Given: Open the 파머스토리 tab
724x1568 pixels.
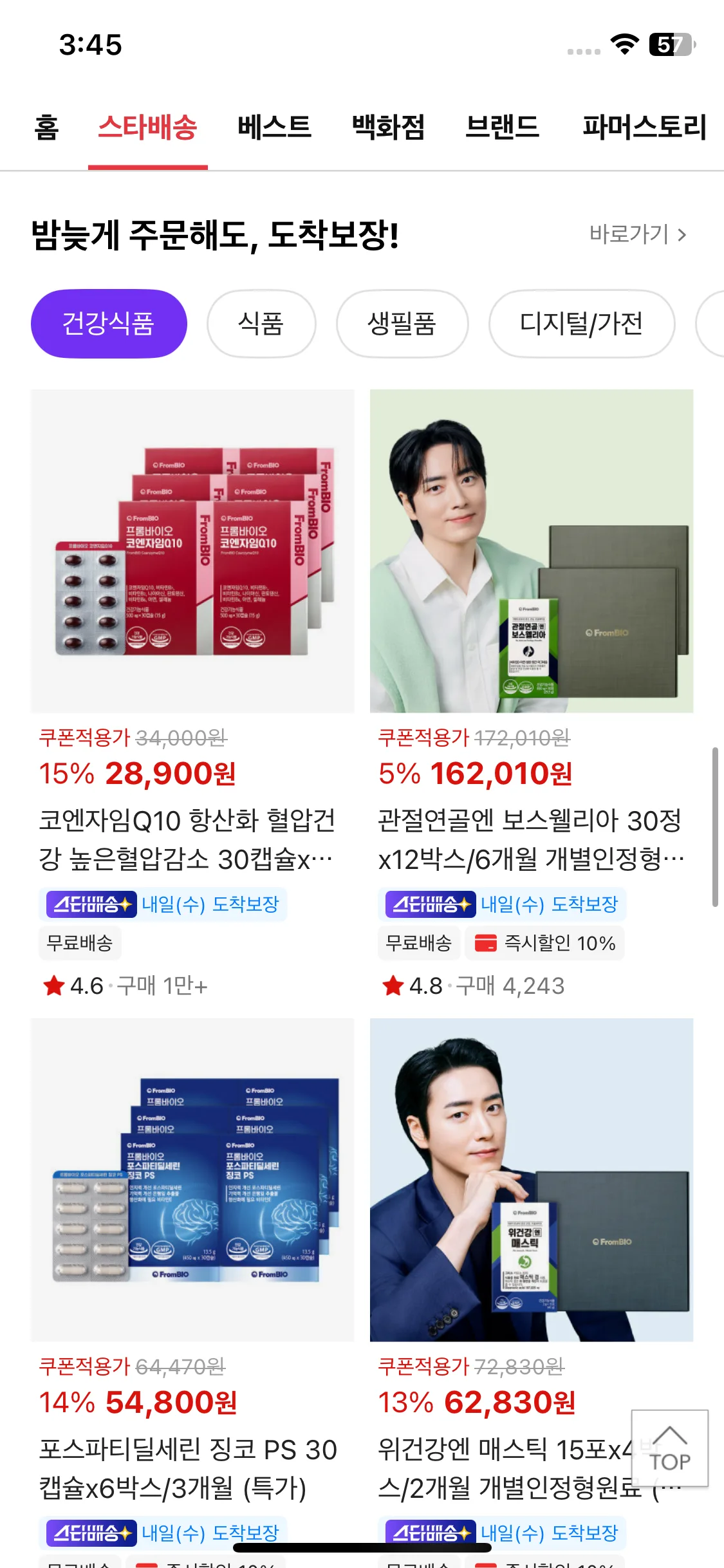Looking at the screenshot, I should (644, 127).
